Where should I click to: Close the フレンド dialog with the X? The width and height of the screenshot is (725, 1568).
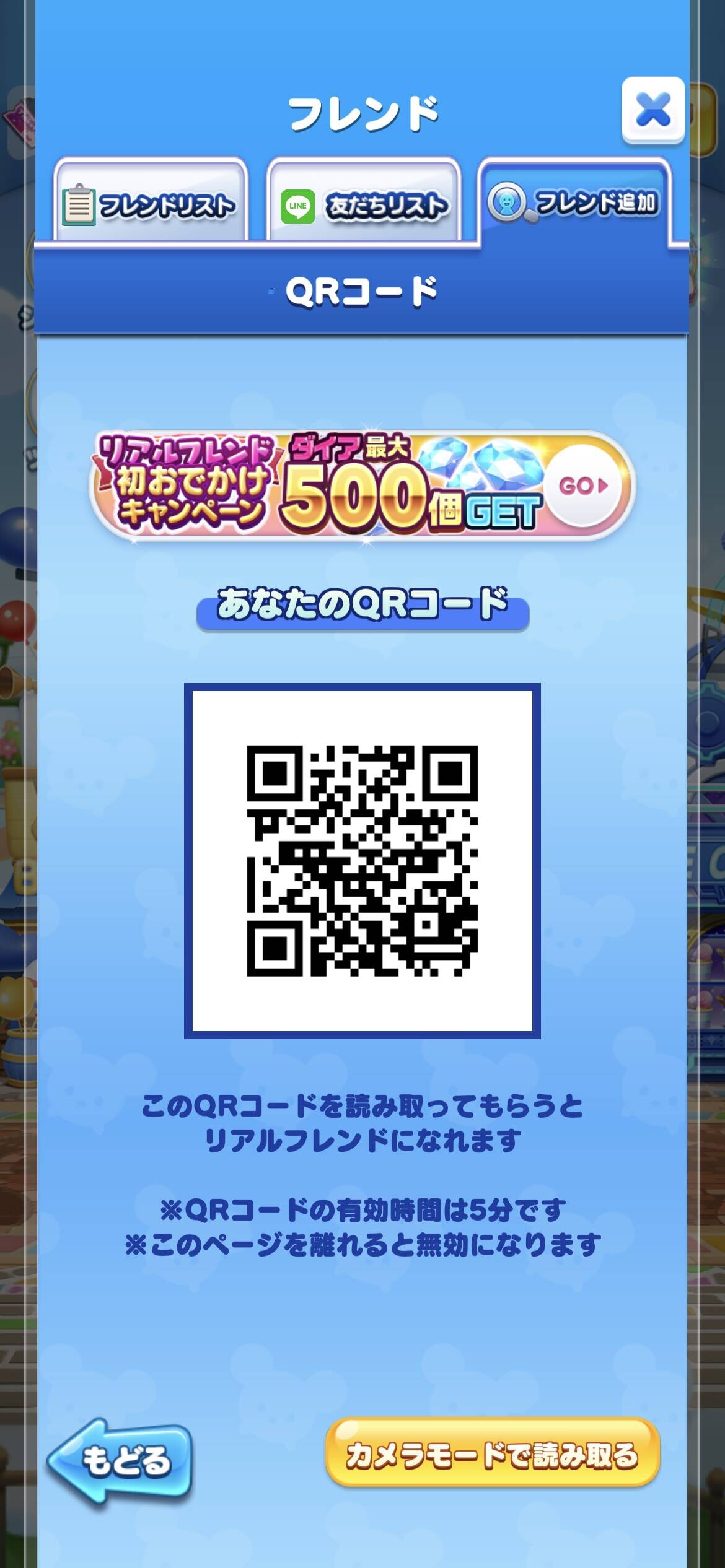(x=653, y=110)
